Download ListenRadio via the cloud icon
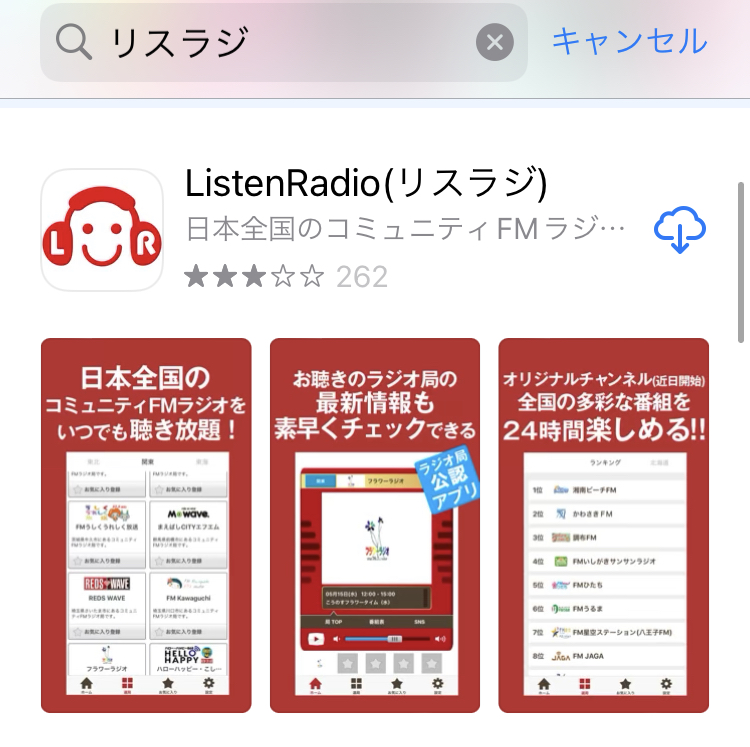This screenshot has height=747, width=750. tap(680, 230)
